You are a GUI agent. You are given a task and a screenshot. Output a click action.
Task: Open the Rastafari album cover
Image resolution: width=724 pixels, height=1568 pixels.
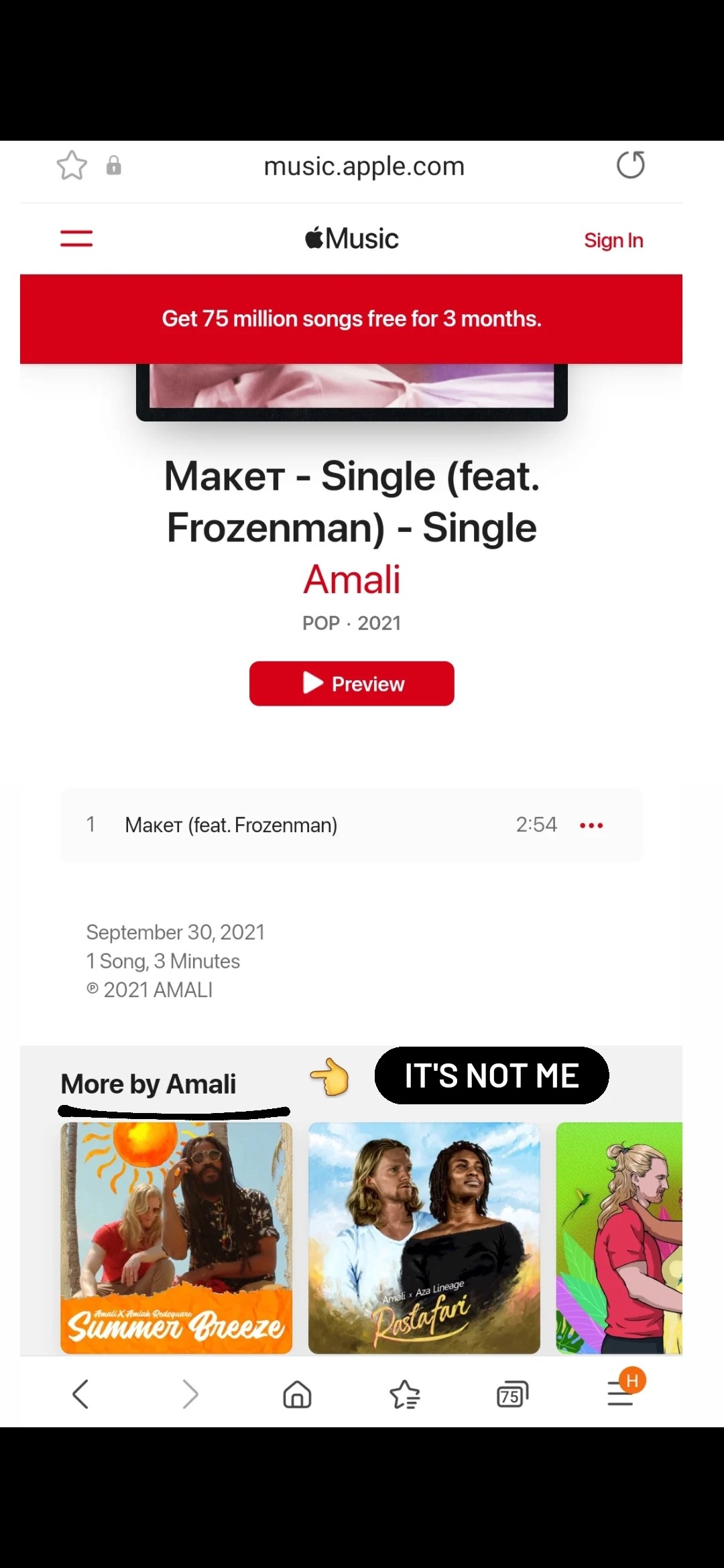click(424, 1238)
